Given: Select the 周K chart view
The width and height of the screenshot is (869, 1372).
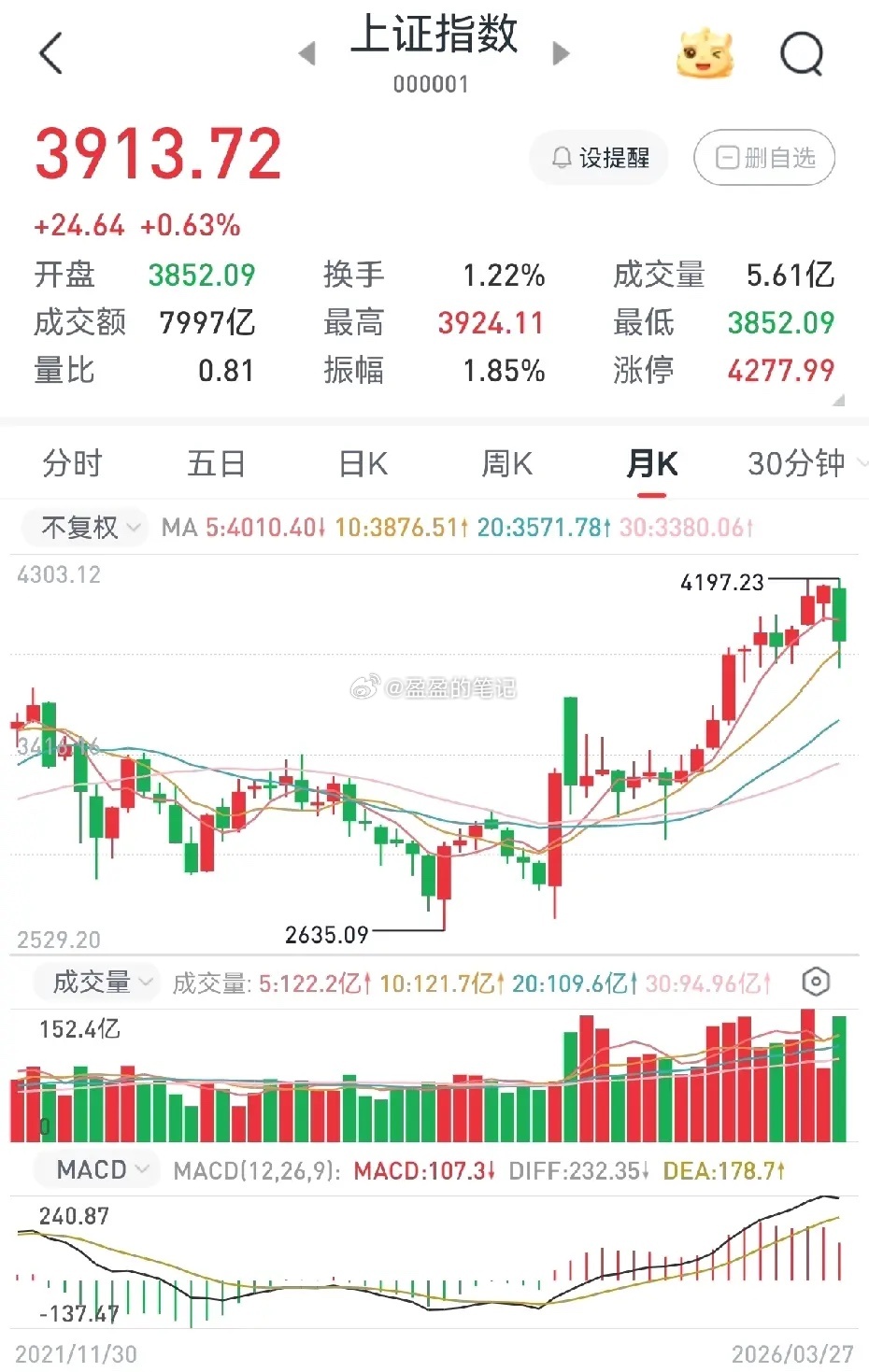Looking at the screenshot, I should click(506, 462).
